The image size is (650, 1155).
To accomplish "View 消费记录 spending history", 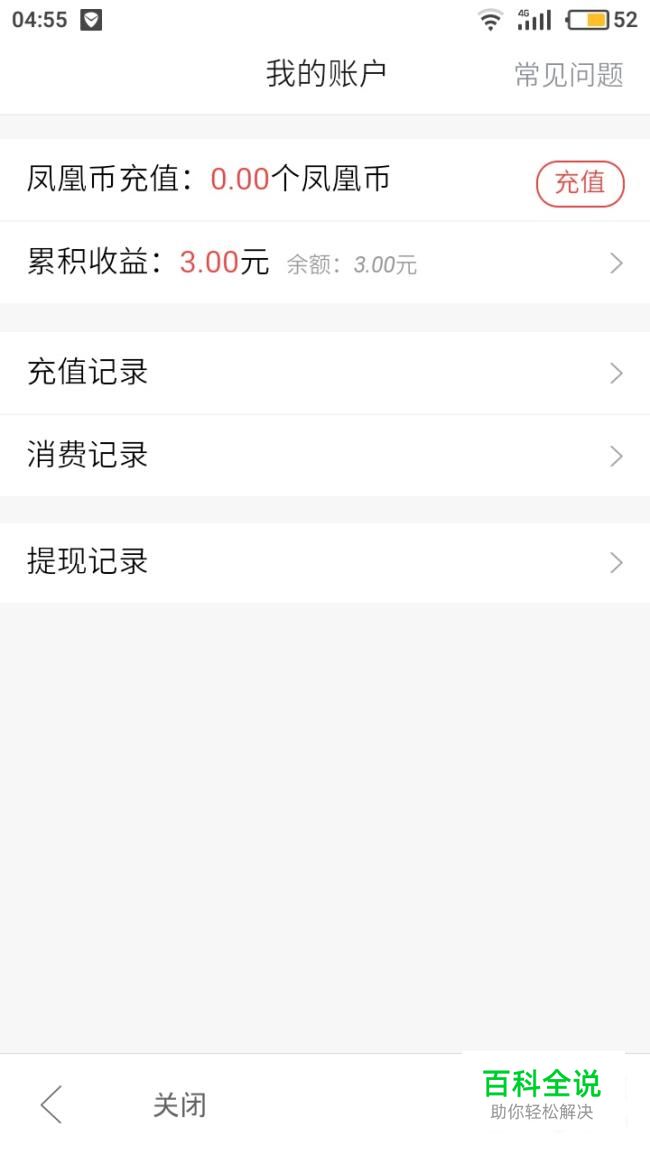I will tap(325, 455).
